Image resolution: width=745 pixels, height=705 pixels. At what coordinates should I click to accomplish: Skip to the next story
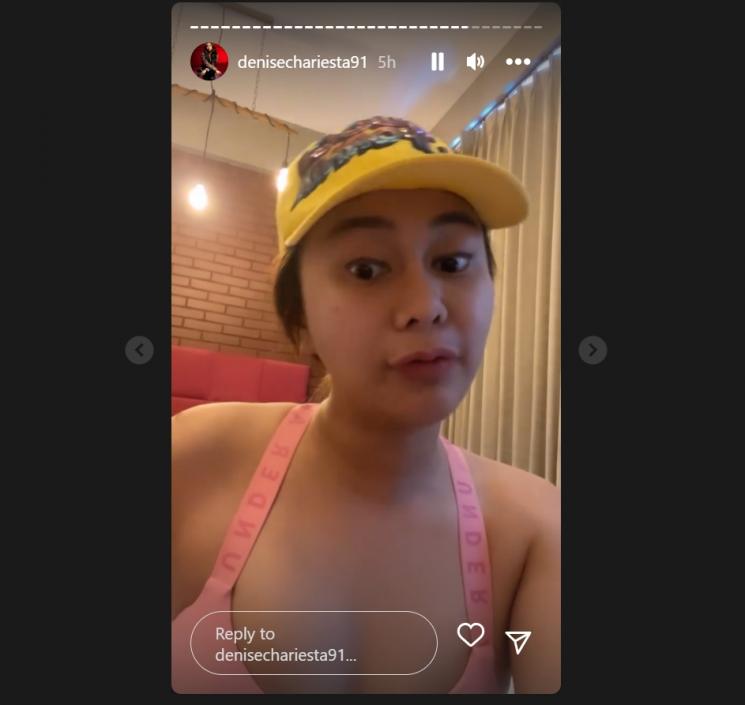click(x=593, y=350)
